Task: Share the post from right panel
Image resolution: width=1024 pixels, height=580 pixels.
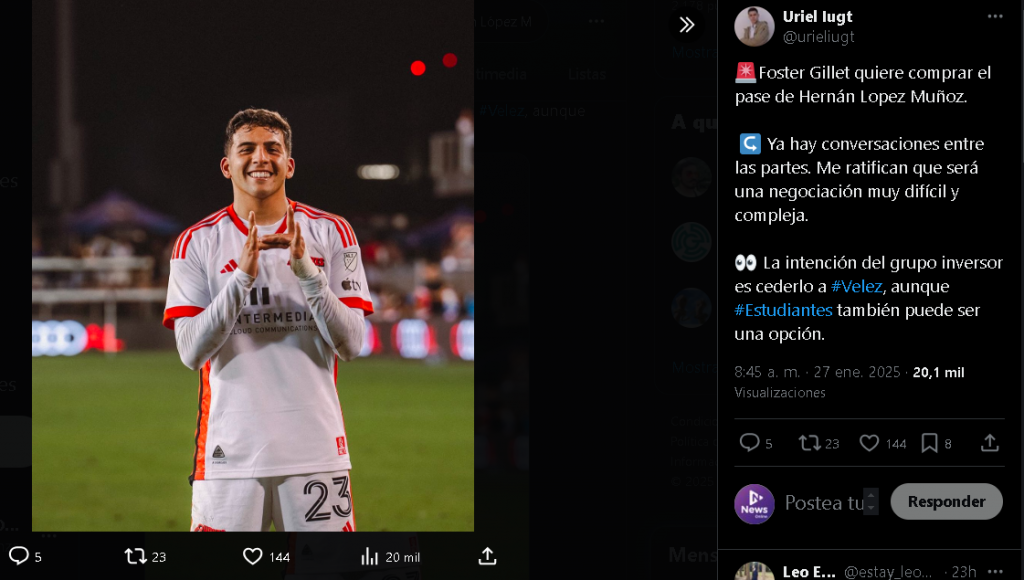Action: pos(989,443)
